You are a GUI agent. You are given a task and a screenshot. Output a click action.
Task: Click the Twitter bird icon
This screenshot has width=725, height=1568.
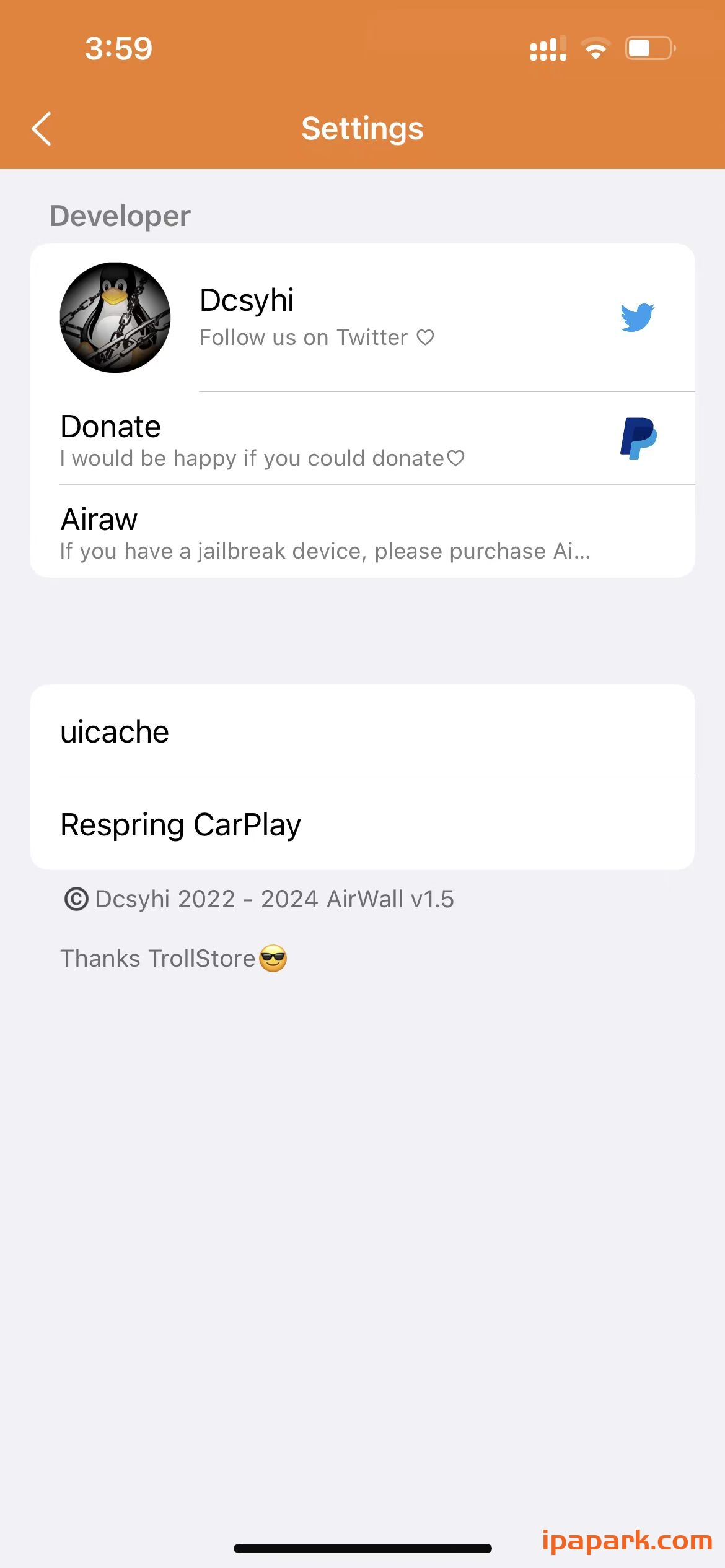tap(637, 318)
